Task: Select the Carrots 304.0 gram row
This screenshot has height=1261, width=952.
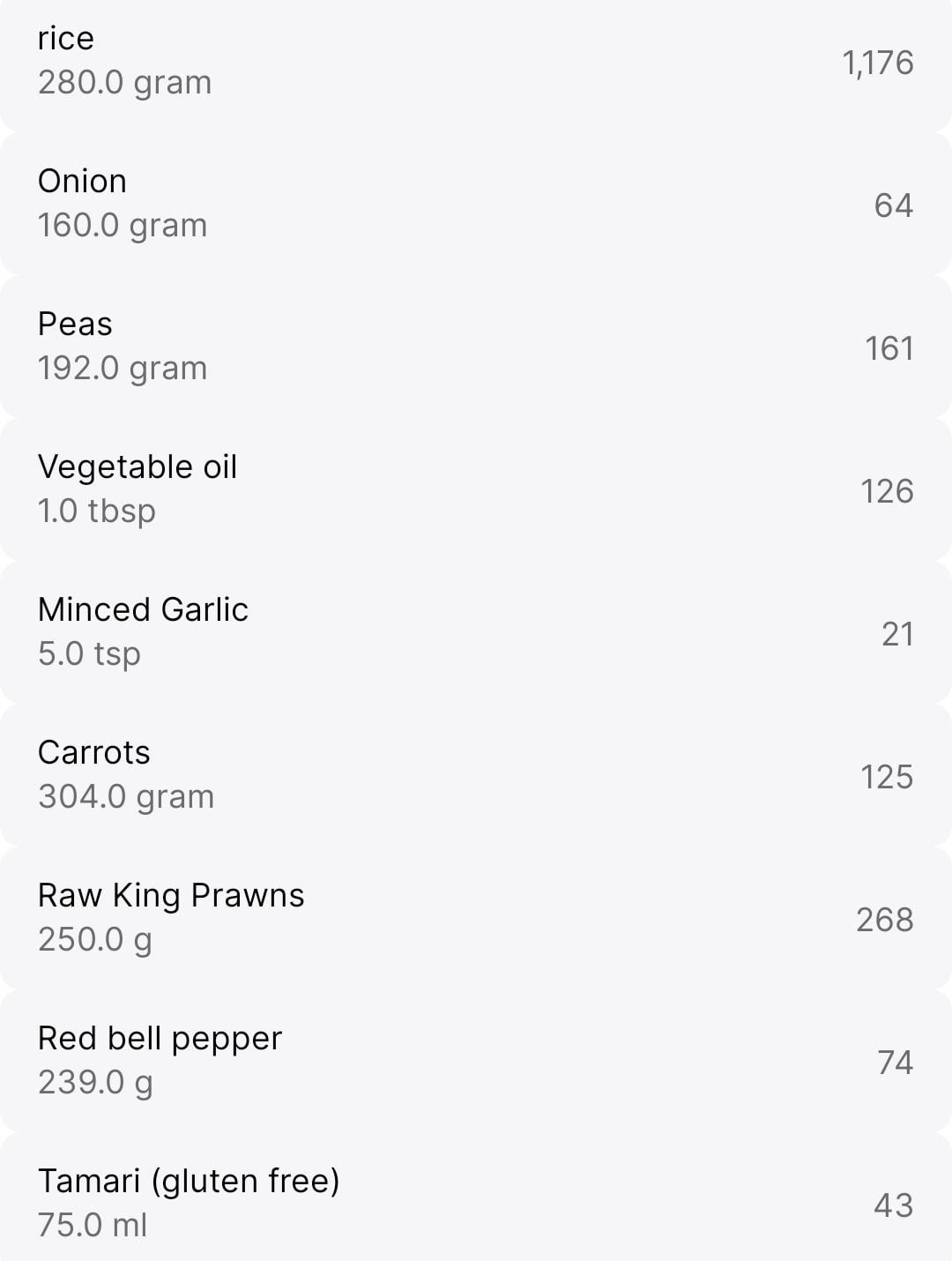Action: tap(476, 775)
